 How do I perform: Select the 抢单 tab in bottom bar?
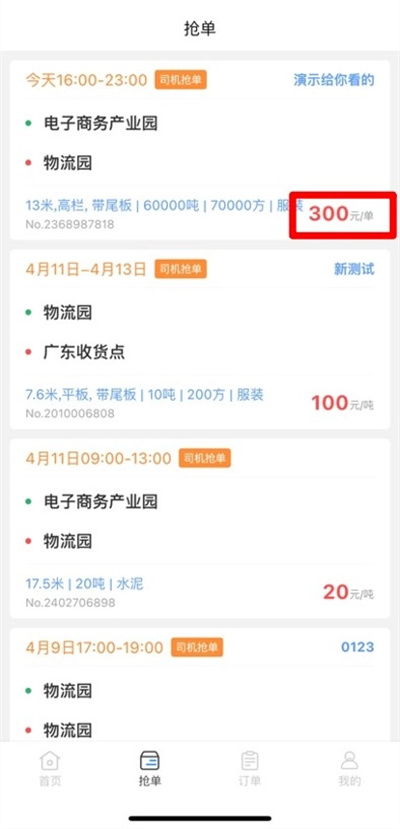(150, 769)
